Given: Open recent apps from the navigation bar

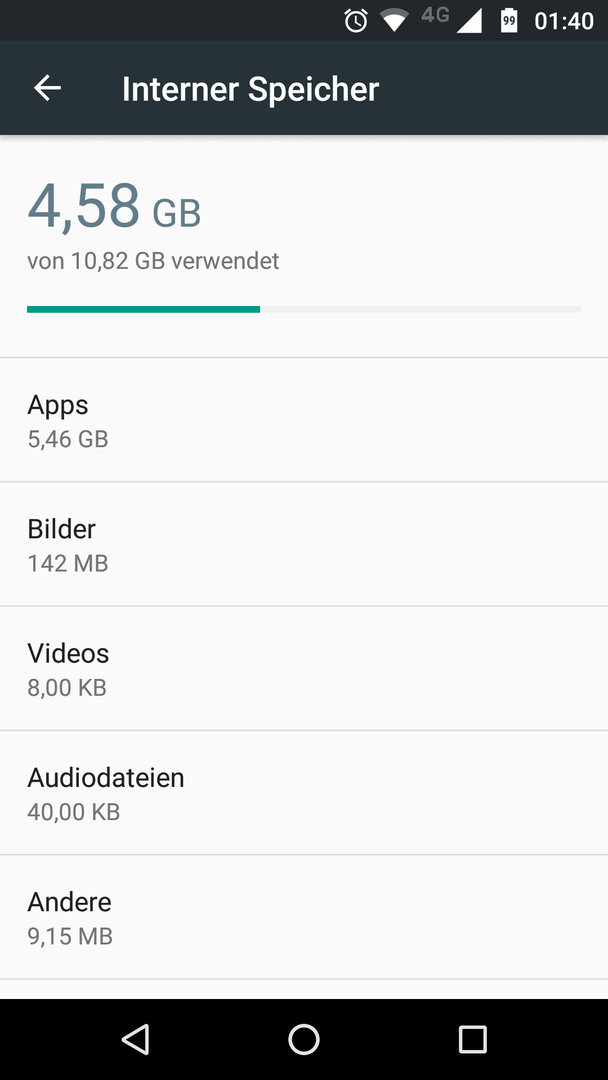Looking at the screenshot, I should coord(472,1039).
